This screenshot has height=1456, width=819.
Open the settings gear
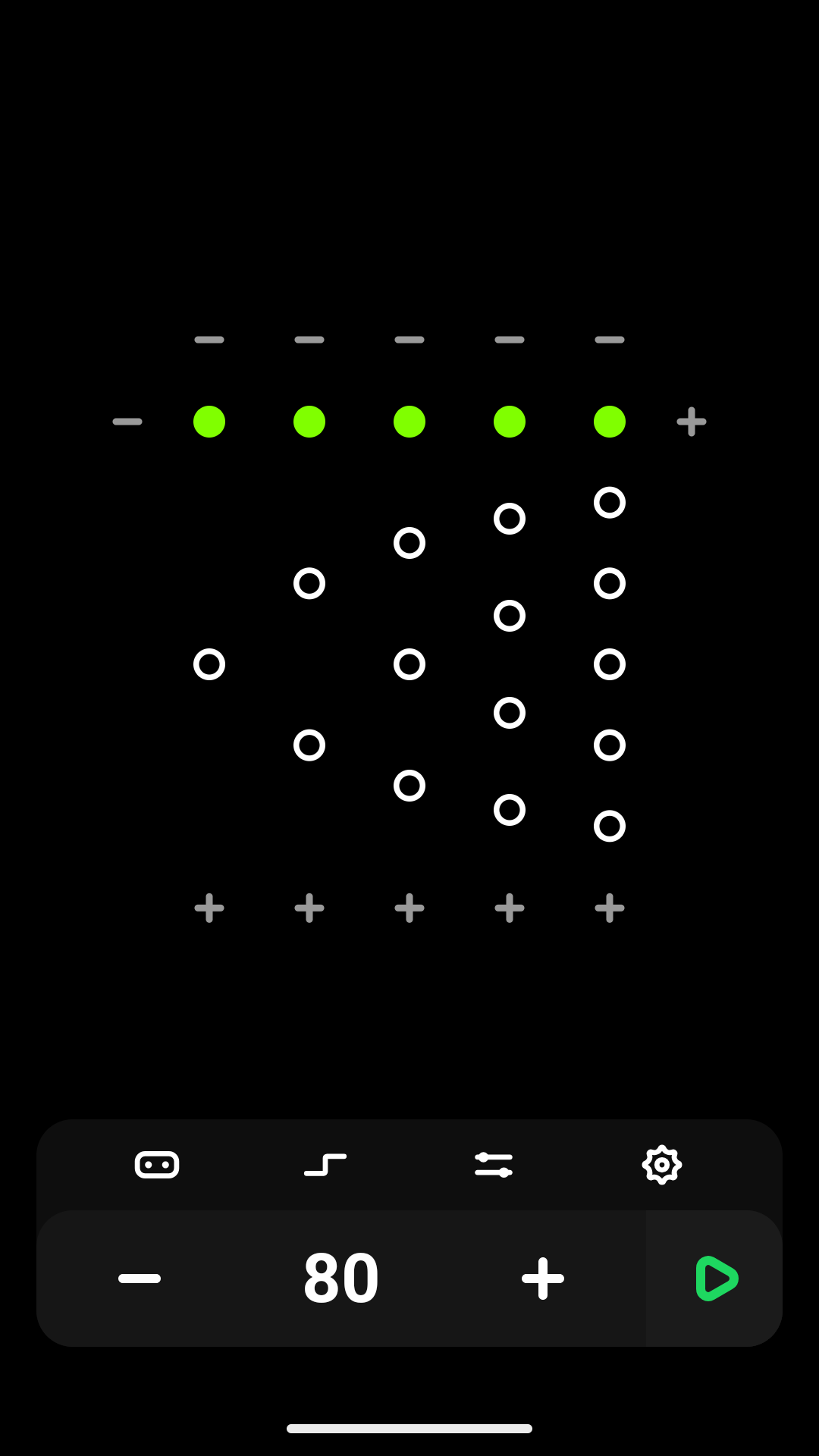(661, 1164)
